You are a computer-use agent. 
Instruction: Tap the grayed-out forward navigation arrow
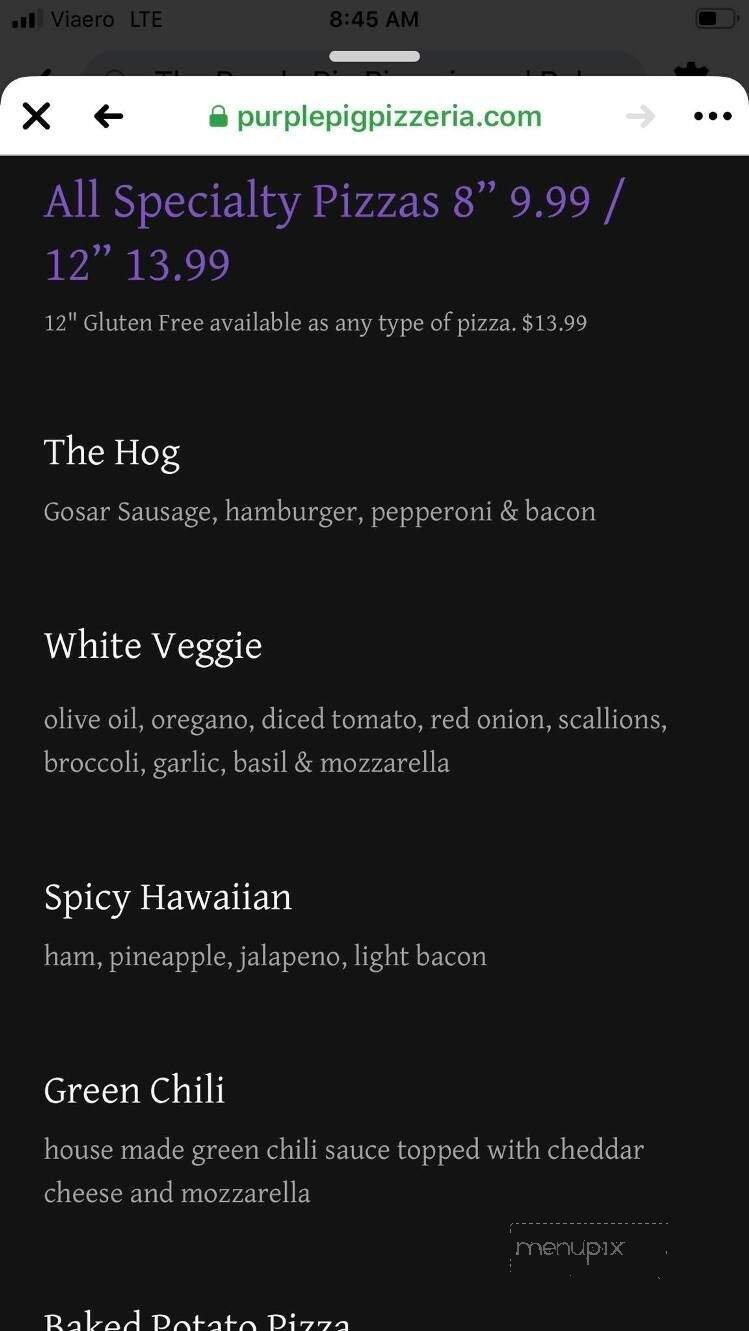pyautogui.click(x=641, y=116)
